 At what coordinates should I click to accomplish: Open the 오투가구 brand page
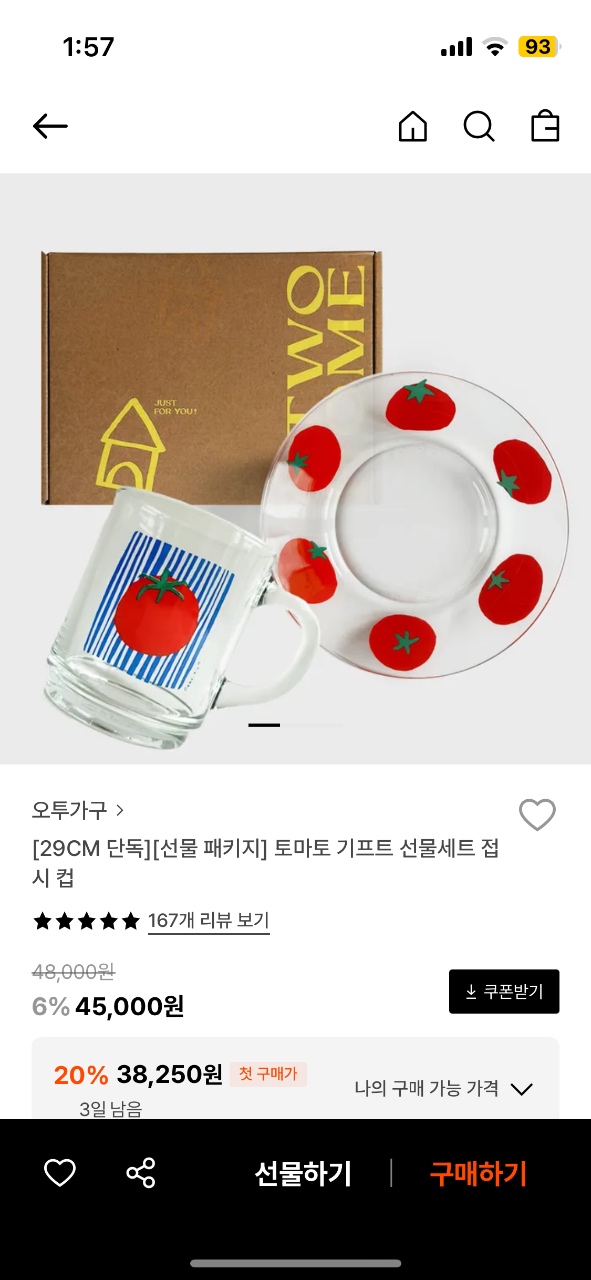click(78, 810)
